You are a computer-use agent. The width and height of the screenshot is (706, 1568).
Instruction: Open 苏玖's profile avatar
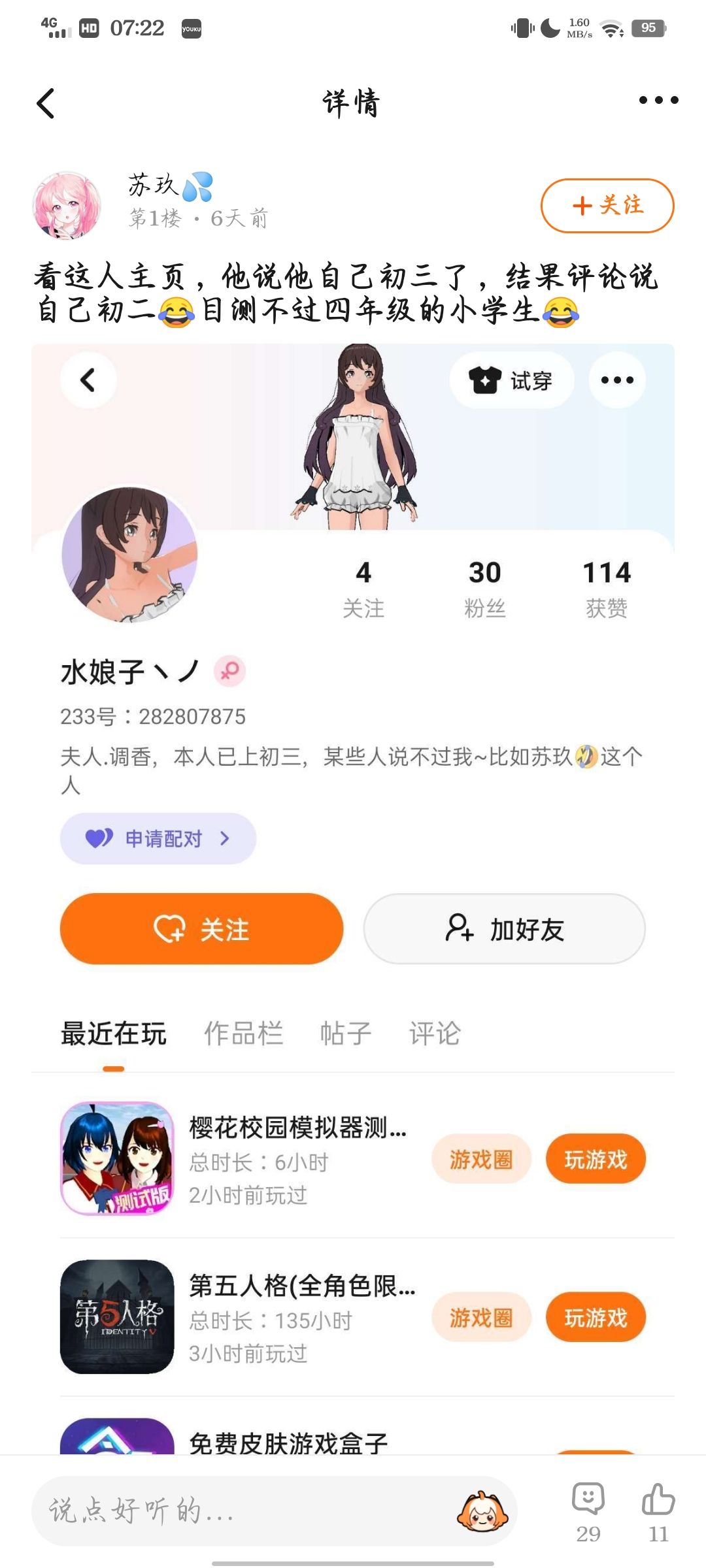tap(67, 206)
